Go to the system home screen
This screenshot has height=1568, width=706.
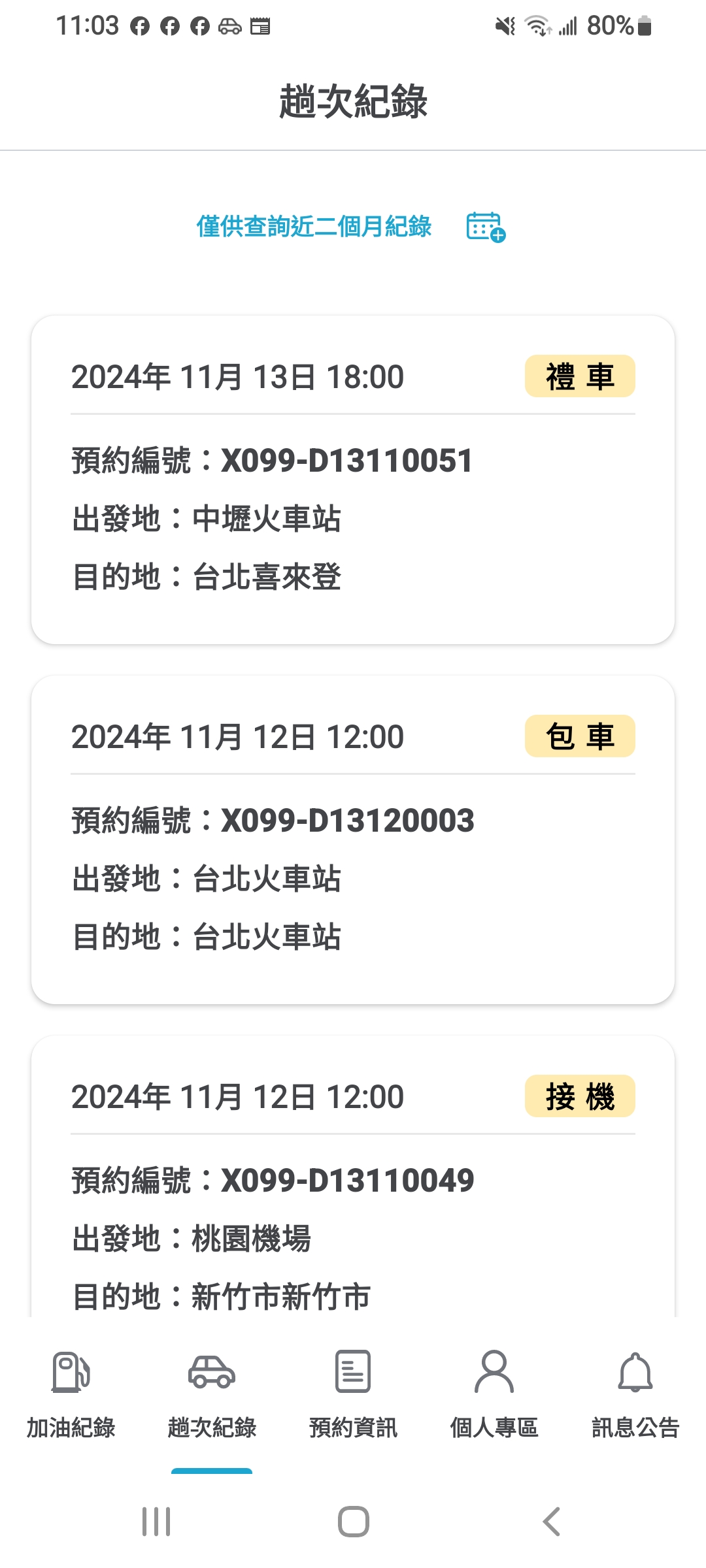pyautogui.click(x=353, y=1522)
